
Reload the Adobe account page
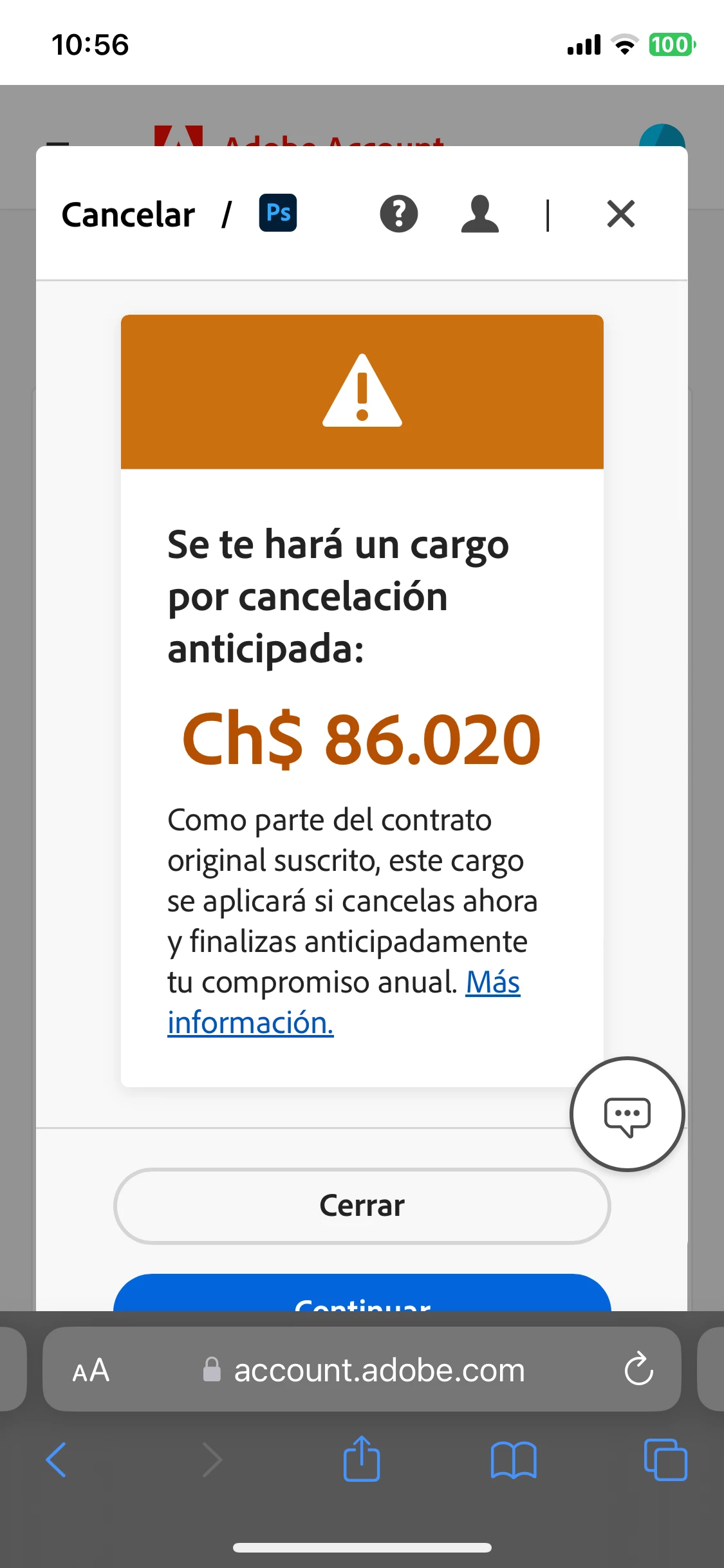click(638, 1369)
